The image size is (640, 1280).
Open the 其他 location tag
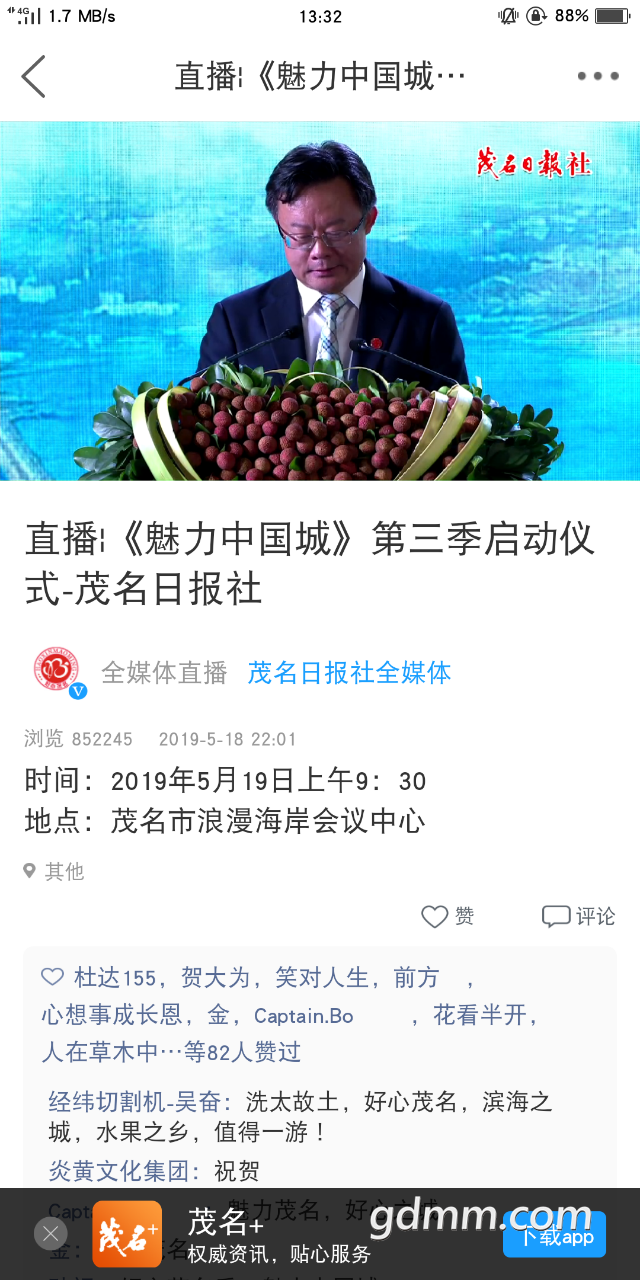pyautogui.click(x=55, y=871)
